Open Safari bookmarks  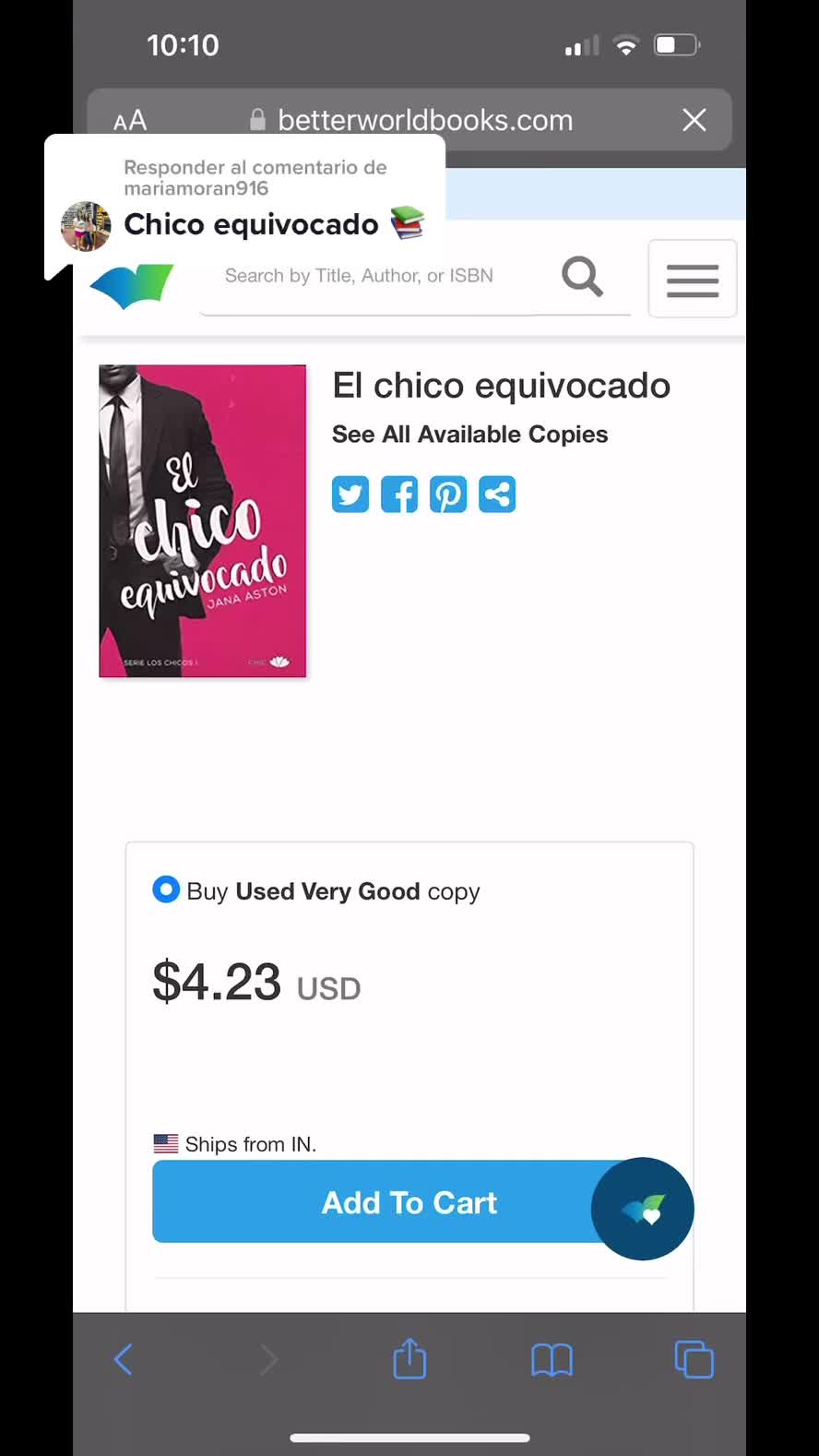point(552,1359)
